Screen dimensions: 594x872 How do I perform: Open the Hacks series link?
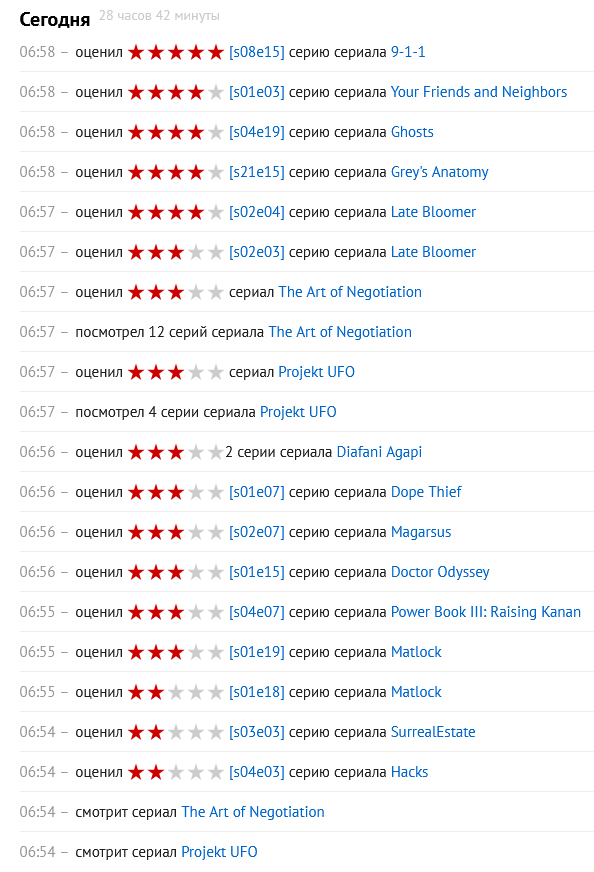[409, 773]
